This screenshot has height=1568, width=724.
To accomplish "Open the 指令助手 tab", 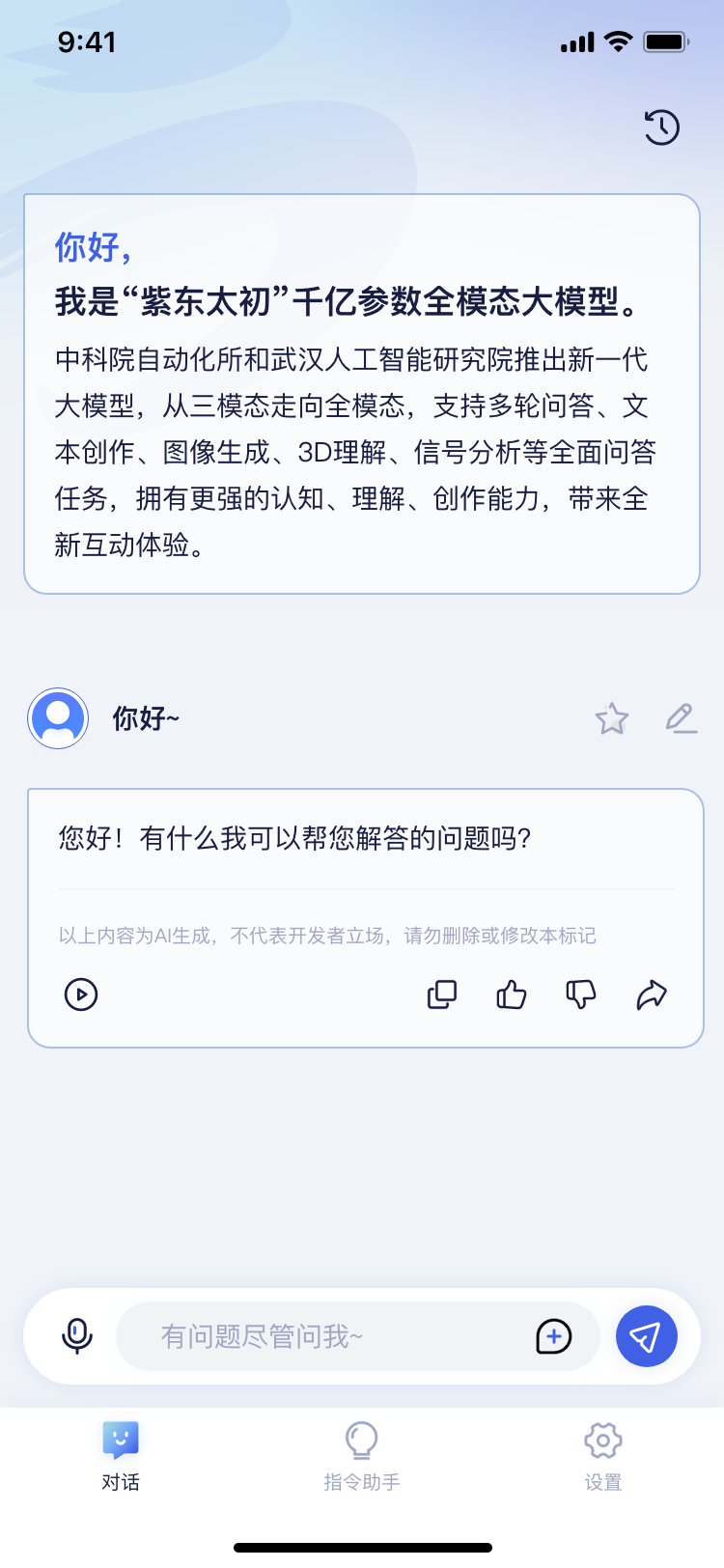I will click(x=362, y=1456).
